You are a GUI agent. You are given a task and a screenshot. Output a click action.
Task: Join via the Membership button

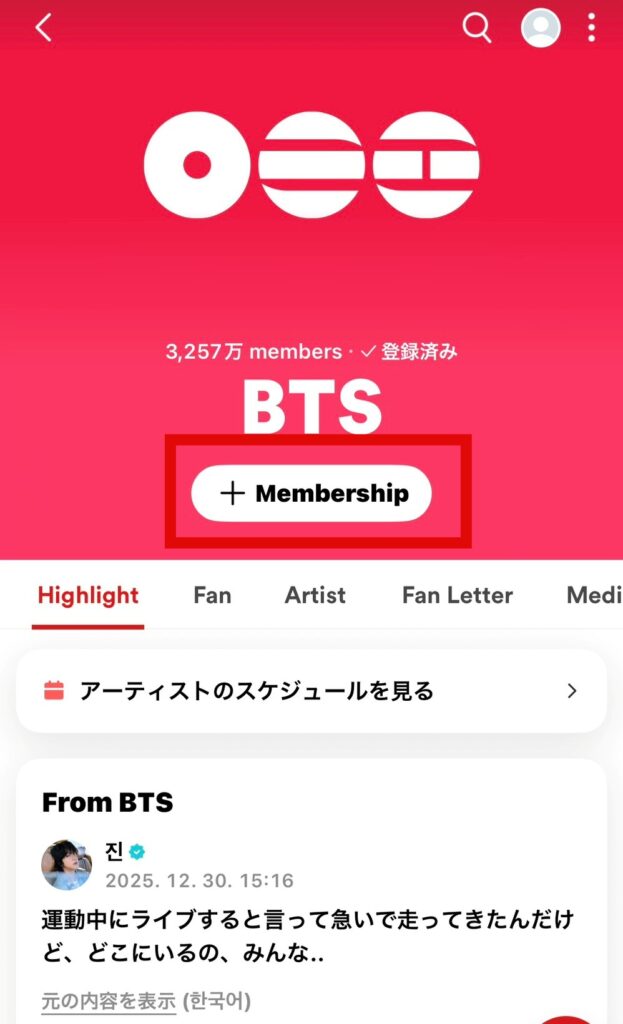(x=311, y=493)
